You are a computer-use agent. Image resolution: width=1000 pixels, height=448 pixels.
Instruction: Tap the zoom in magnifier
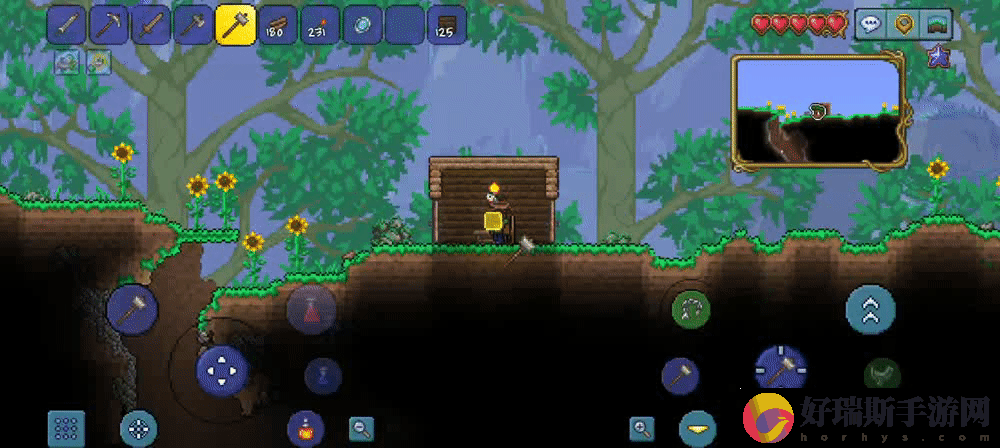tap(641, 428)
